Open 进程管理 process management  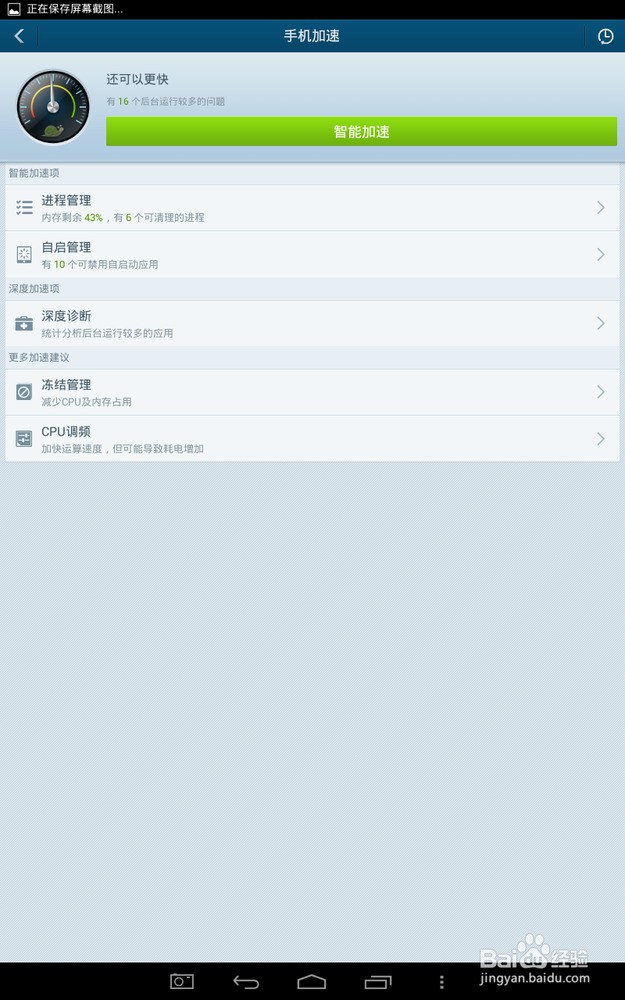(312, 208)
